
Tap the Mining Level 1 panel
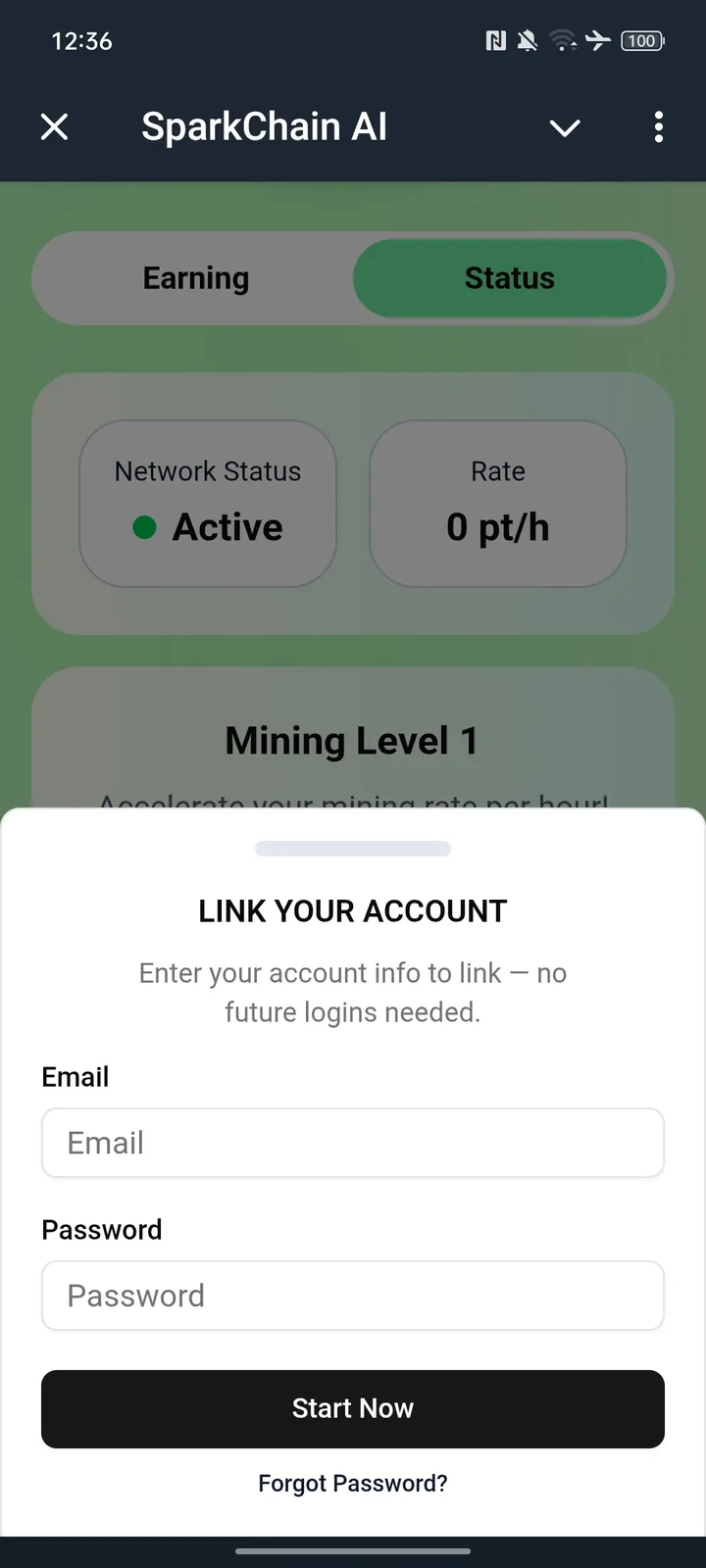click(x=352, y=741)
